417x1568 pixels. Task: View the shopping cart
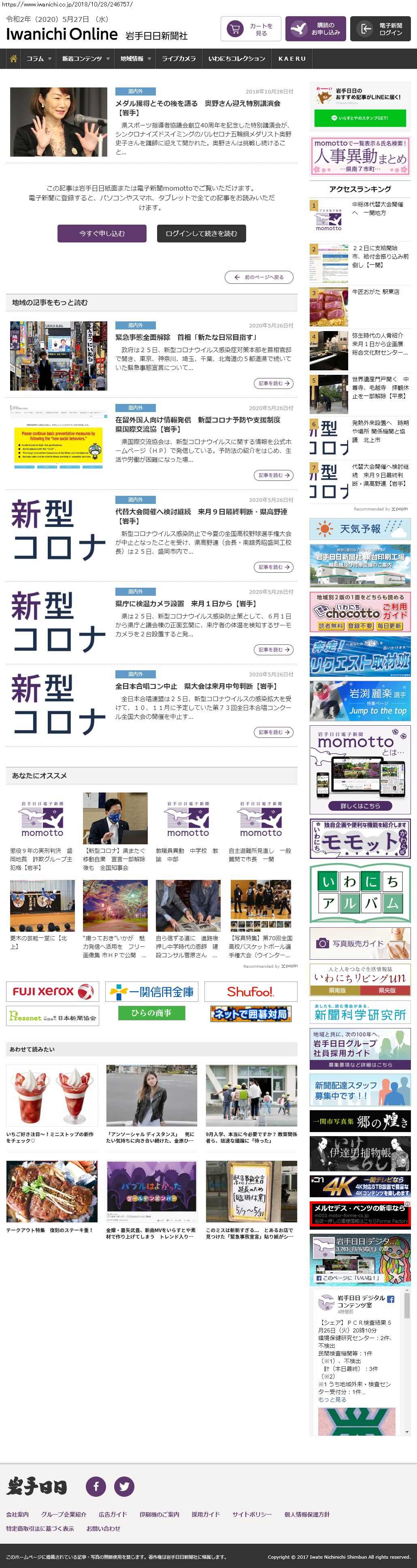click(x=250, y=29)
